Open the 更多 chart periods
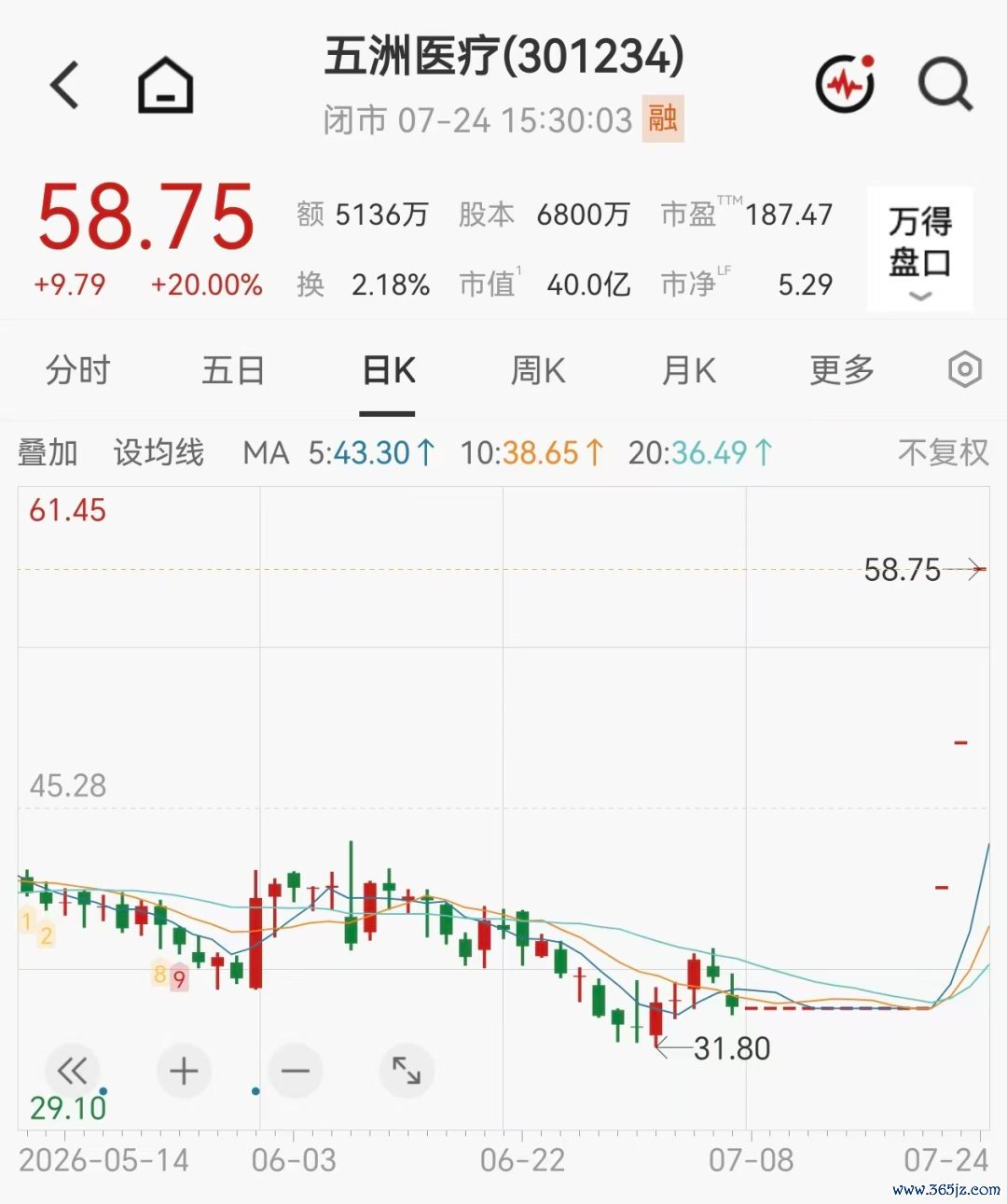 pyautogui.click(x=842, y=370)
